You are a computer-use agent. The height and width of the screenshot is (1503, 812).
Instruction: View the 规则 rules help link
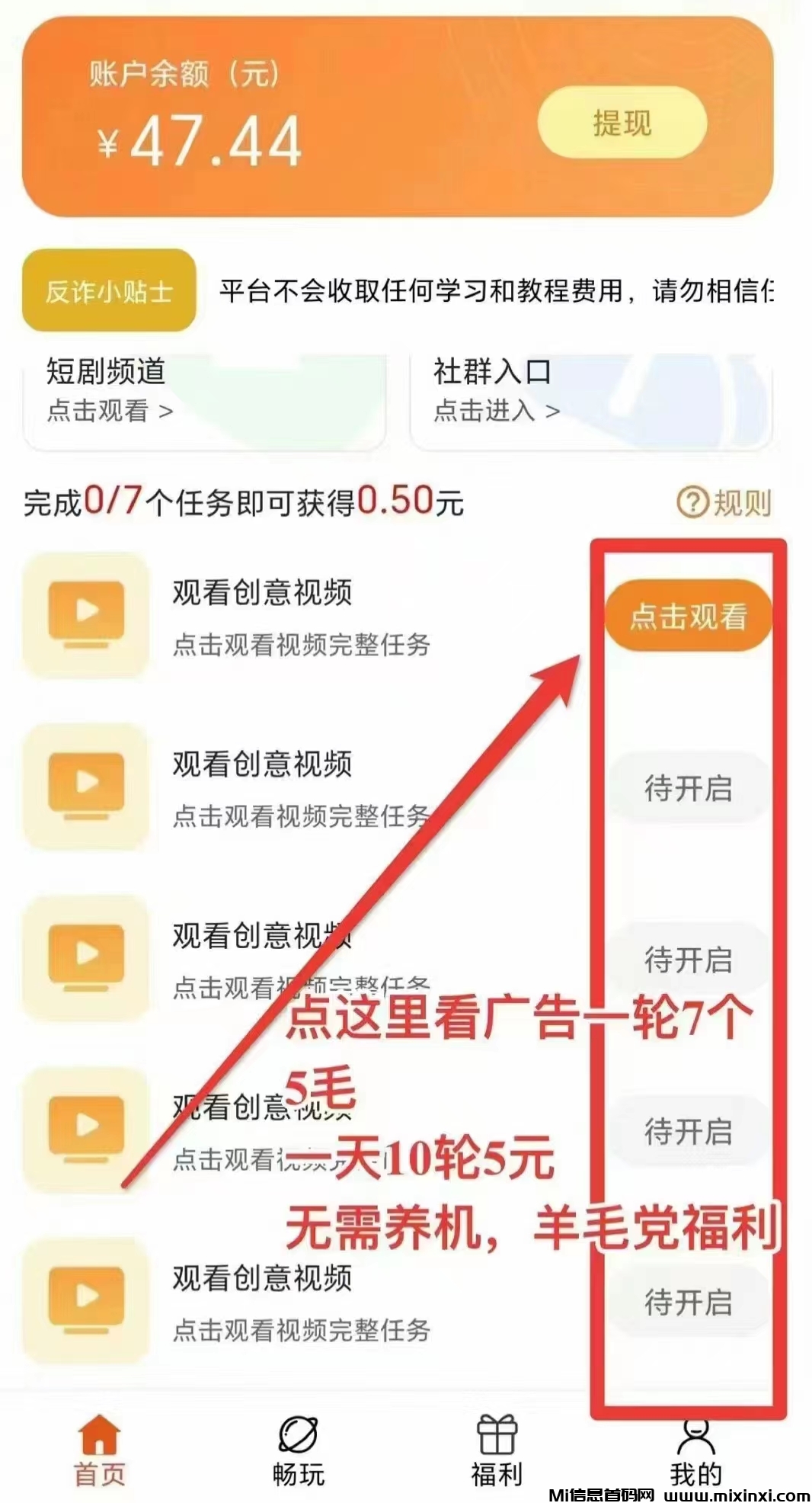724,502
